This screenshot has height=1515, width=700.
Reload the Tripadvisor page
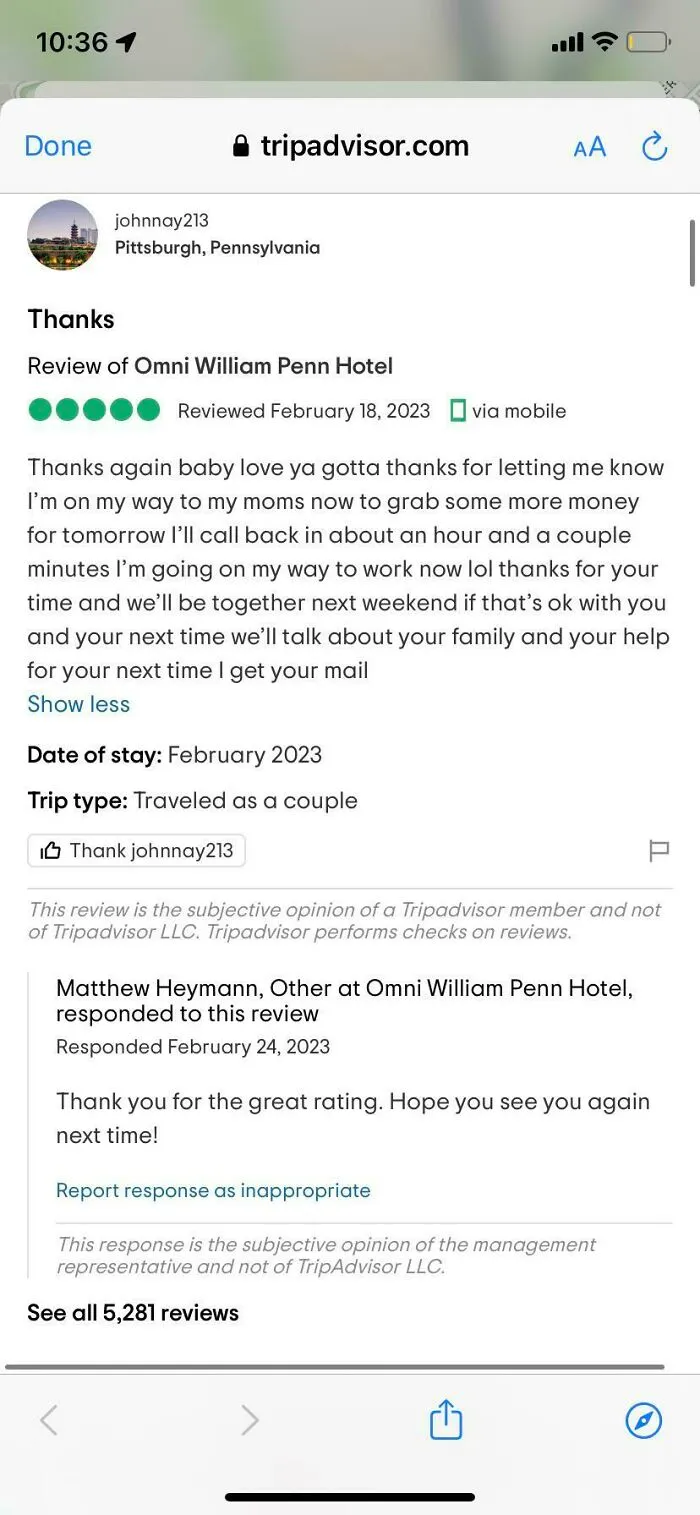pyautogui.click(x=654, y=147)
